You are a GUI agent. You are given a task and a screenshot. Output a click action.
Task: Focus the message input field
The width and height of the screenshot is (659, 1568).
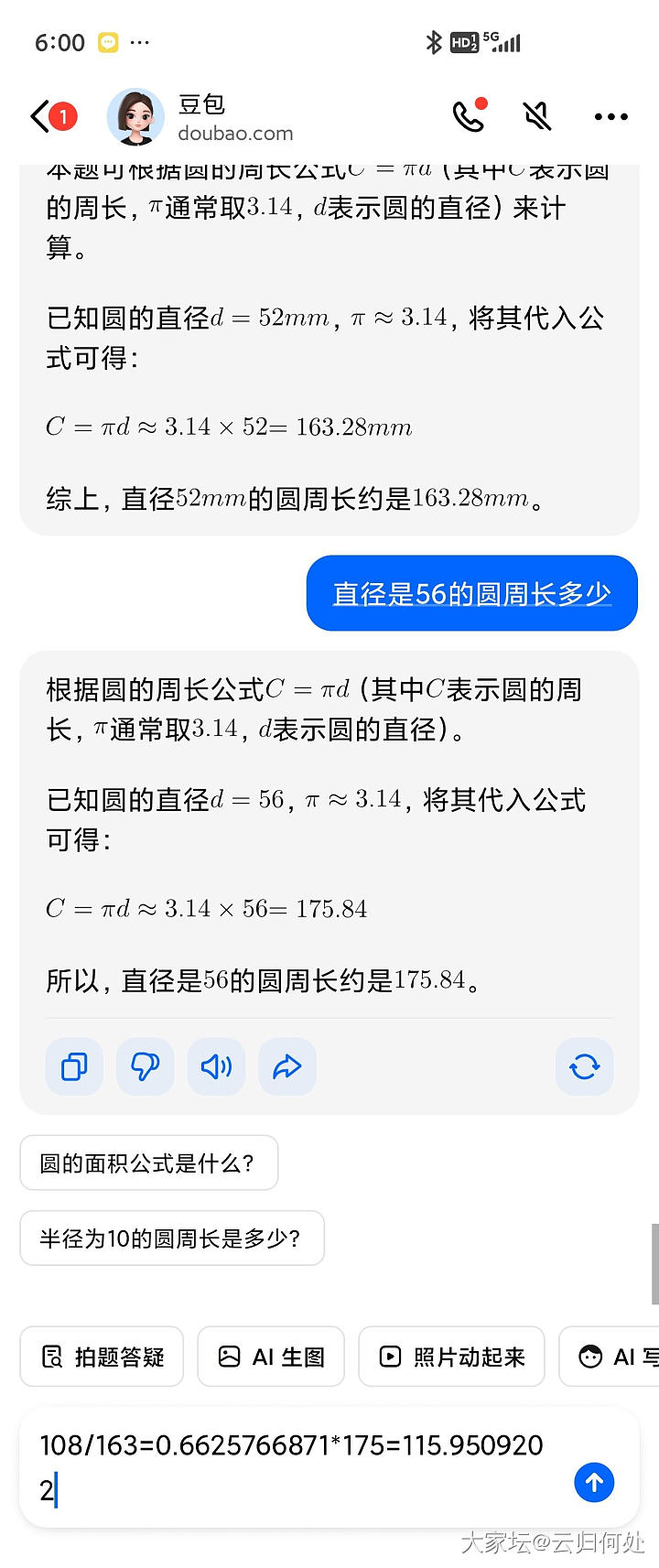pos(293,1466)
